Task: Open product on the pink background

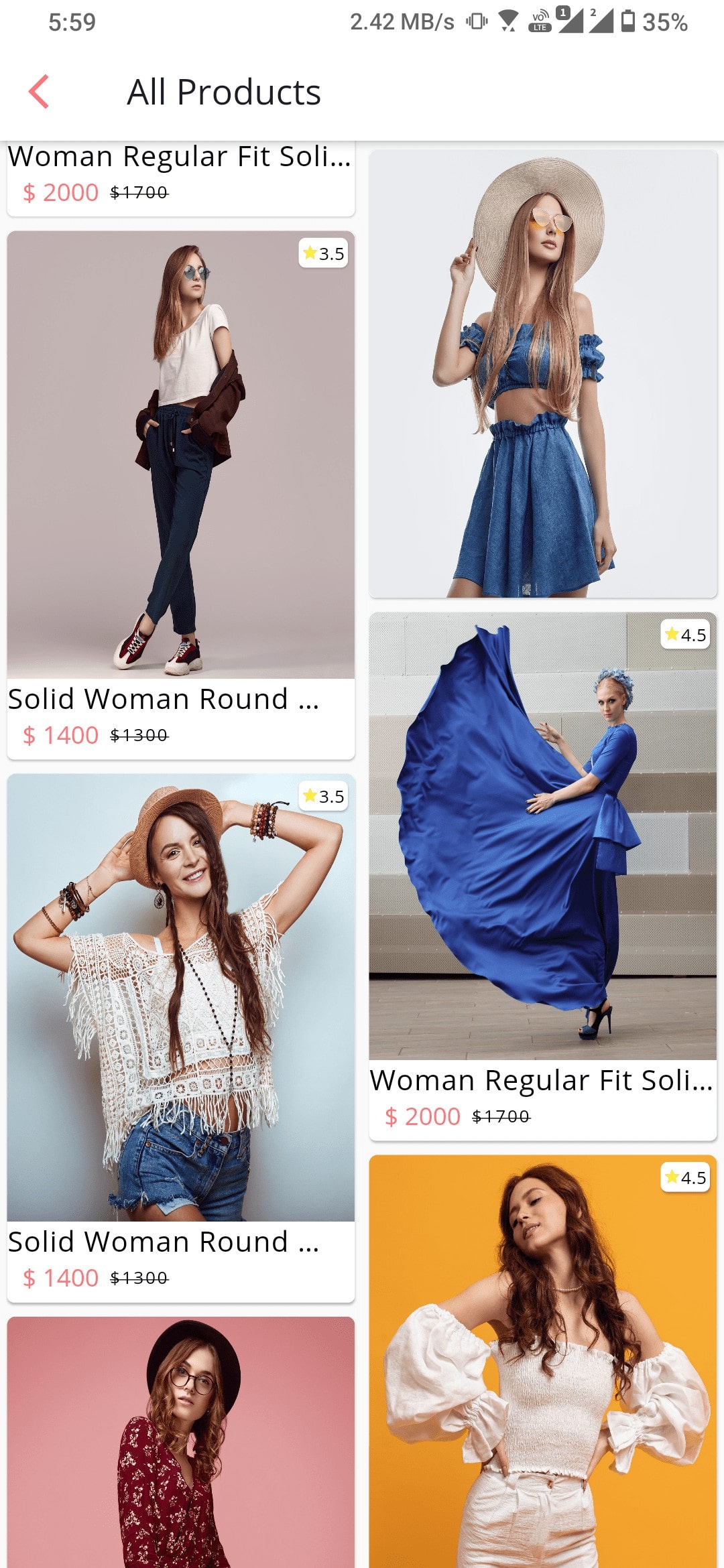Action: (x=181, y=1441)
